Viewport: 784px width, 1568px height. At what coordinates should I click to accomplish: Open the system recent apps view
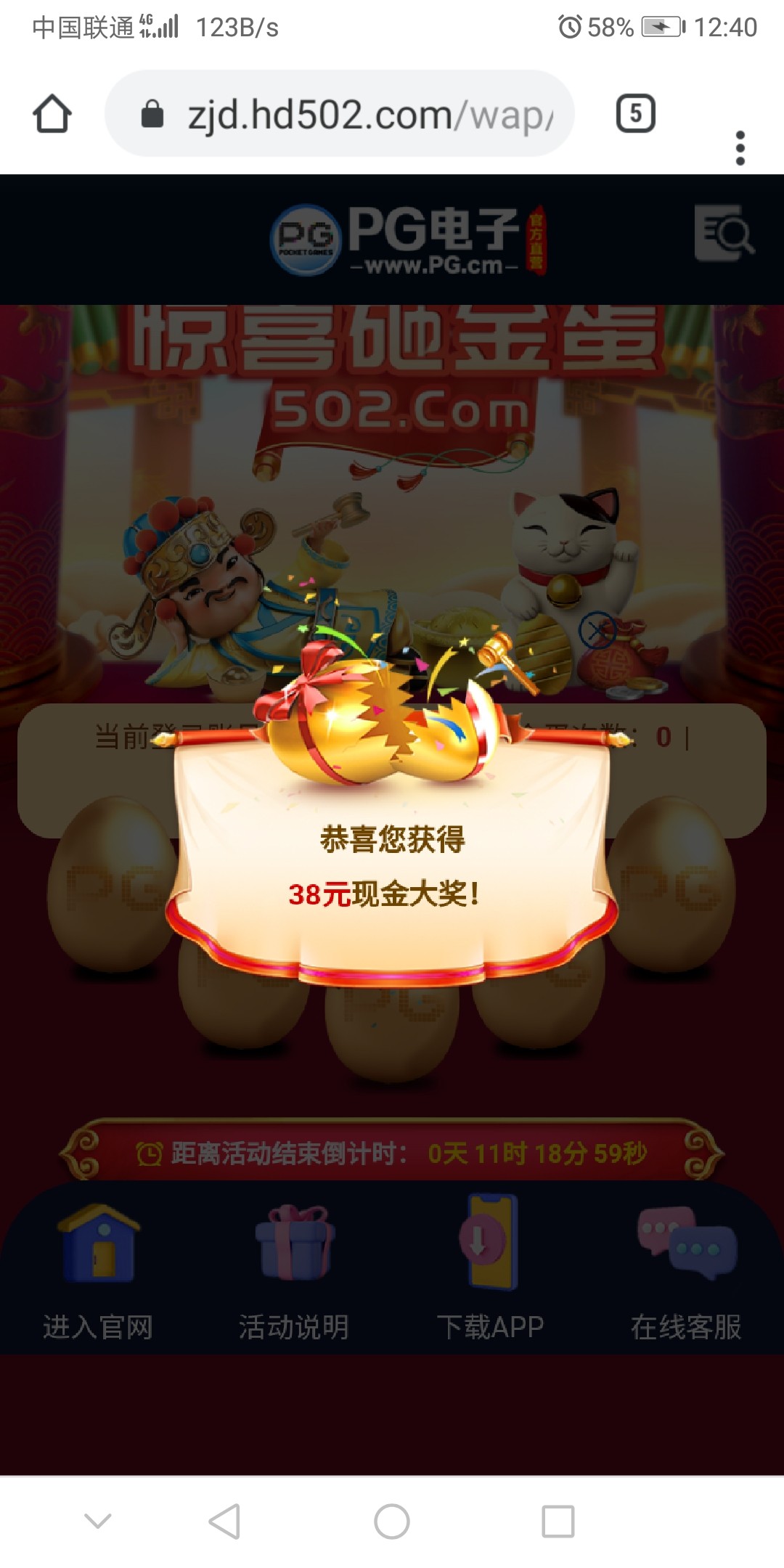pos(558,1521)
